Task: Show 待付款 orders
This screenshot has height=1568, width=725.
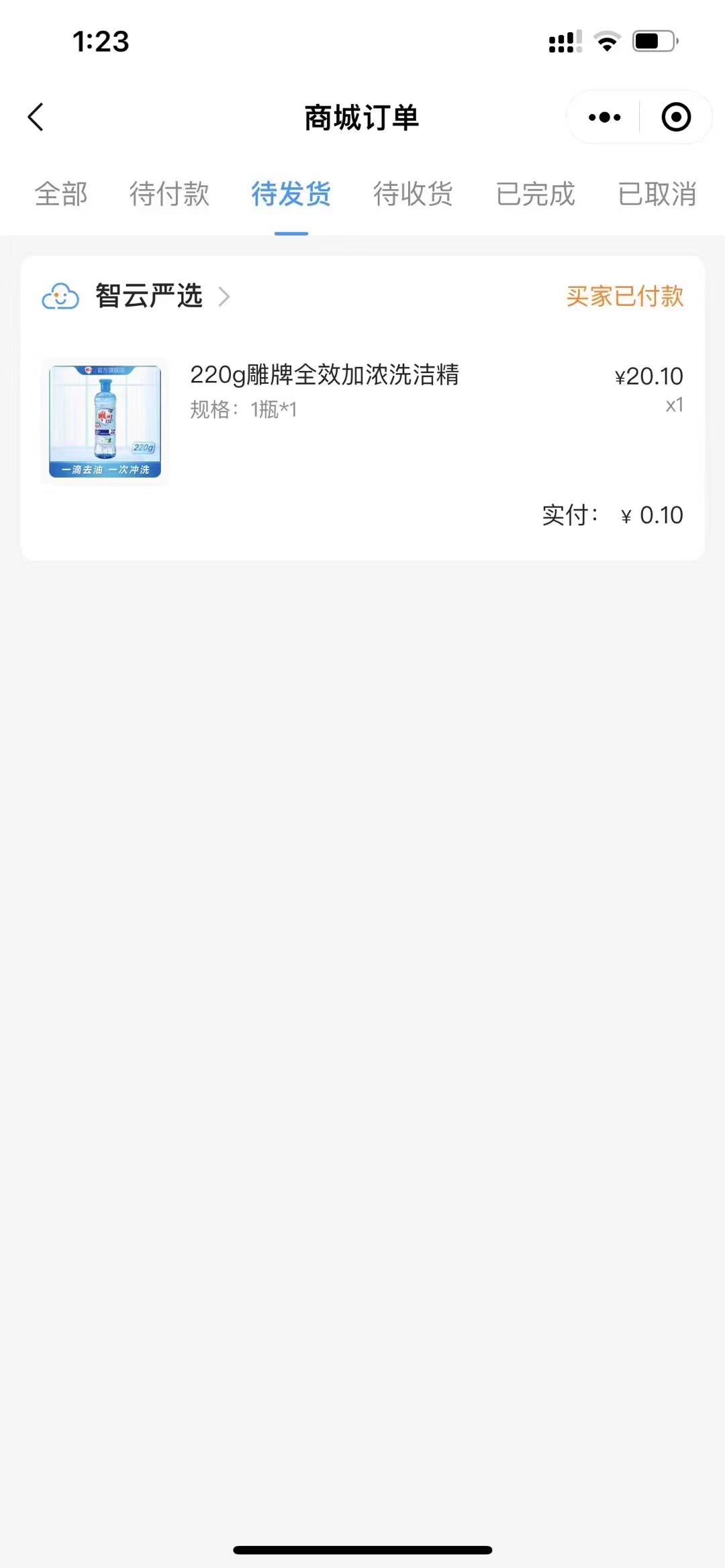Action: (x=169, y=195)
